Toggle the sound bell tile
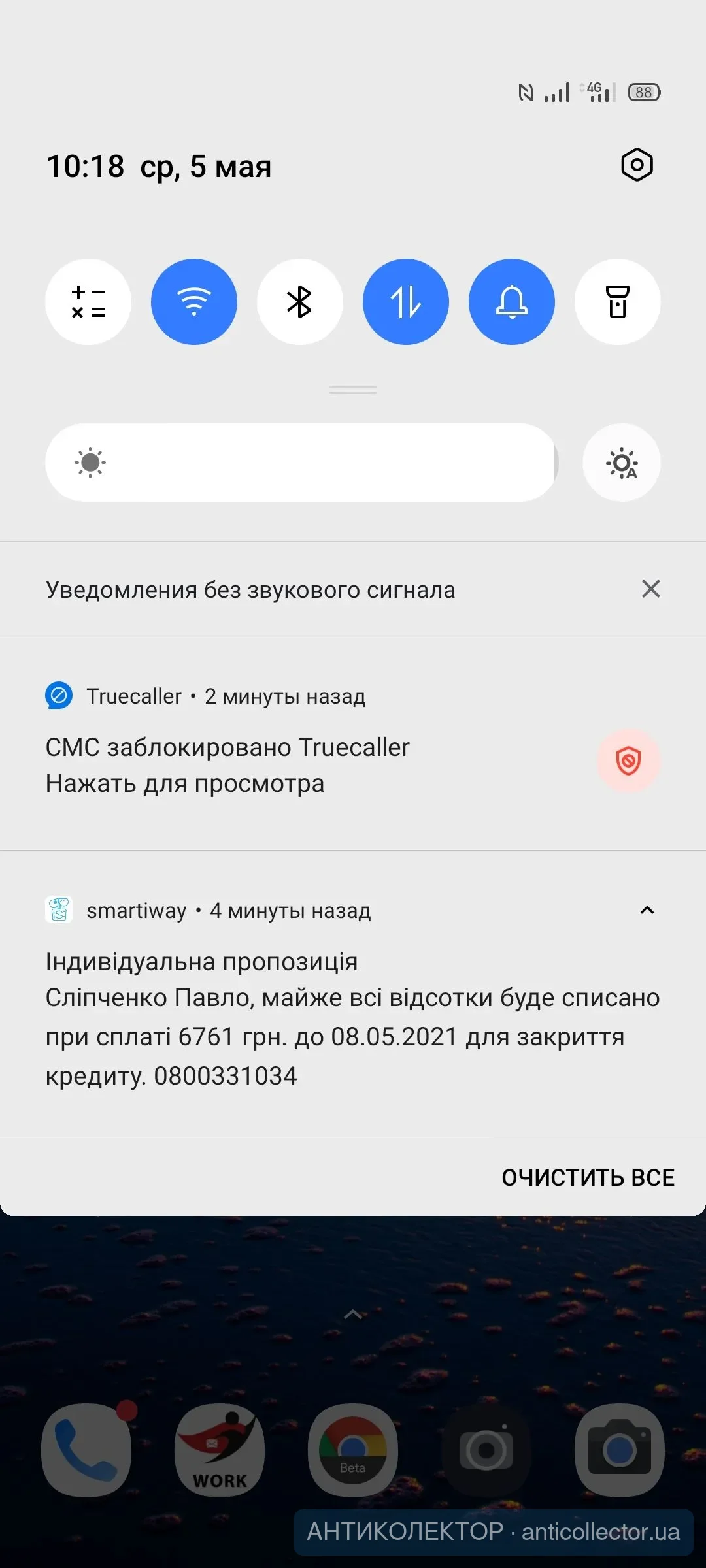 (512, 302)
